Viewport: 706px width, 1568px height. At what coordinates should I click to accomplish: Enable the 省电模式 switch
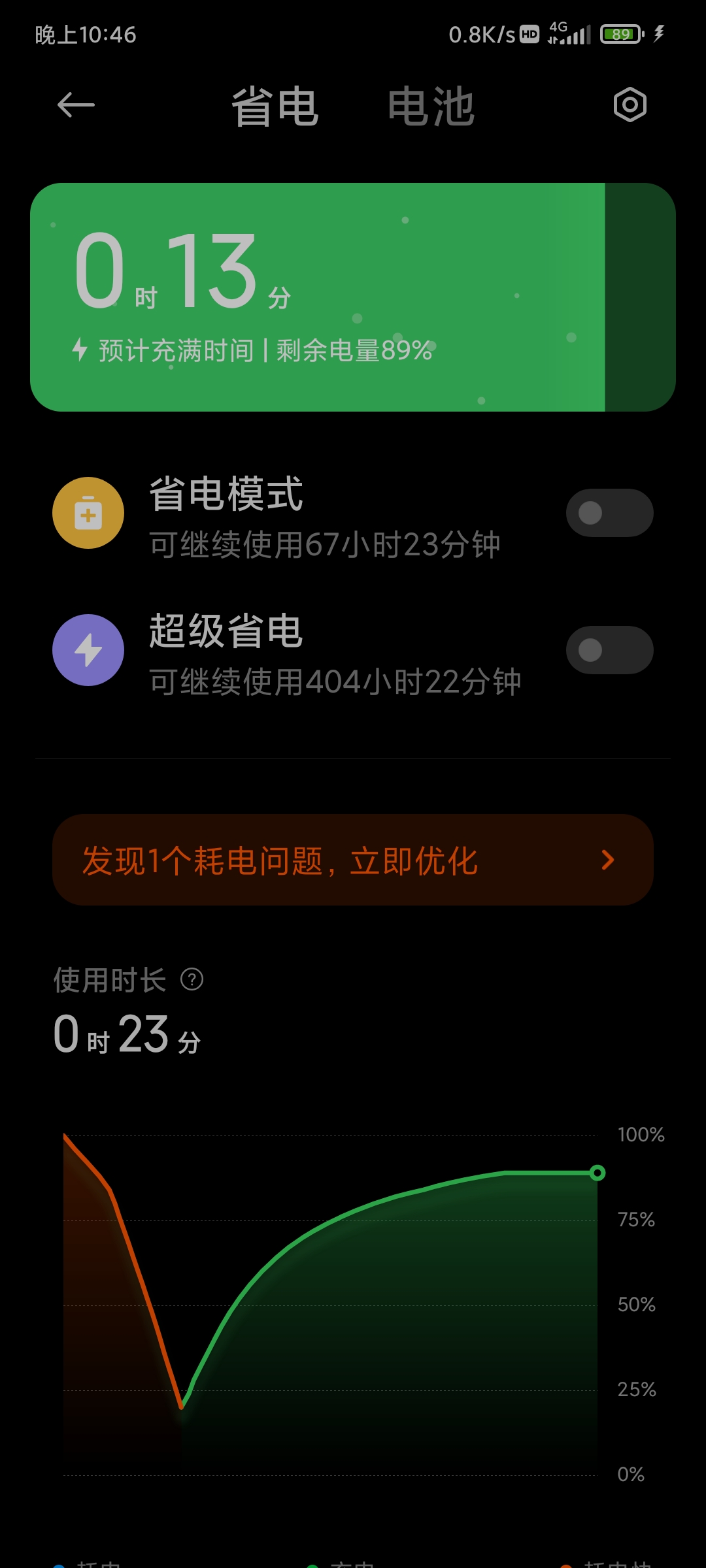pos(609,513)
